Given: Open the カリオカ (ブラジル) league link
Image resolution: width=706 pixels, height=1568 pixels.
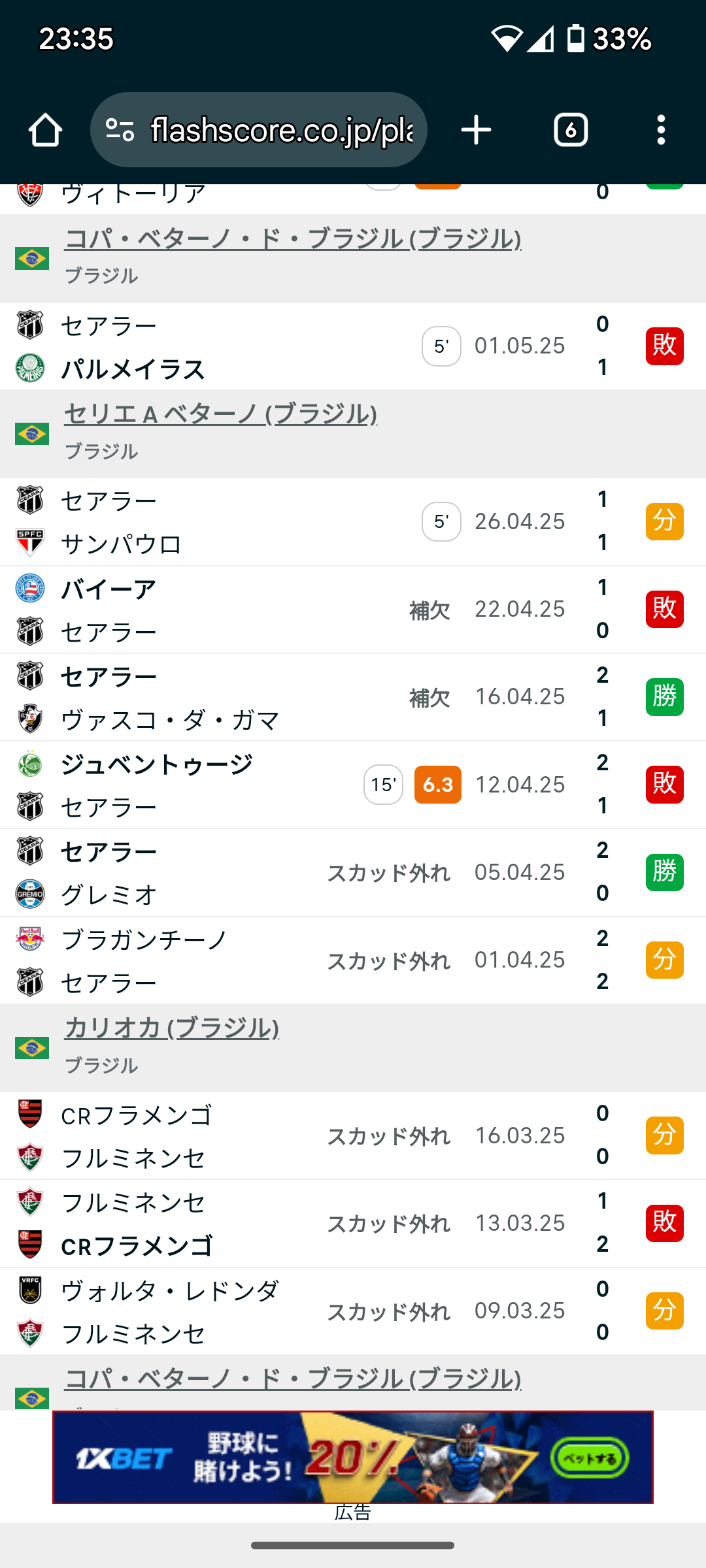Looking at the screenshot, I should [172, 1028].
